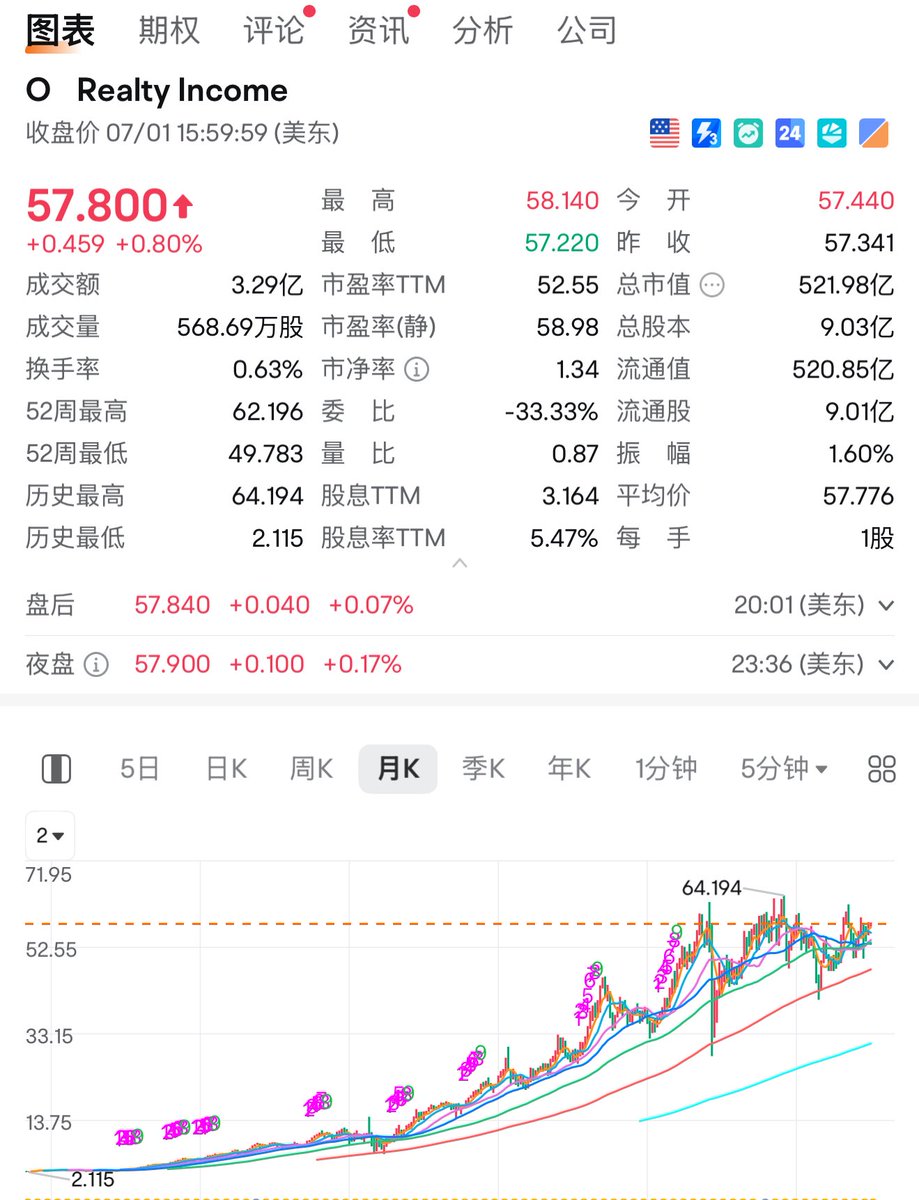
Task: Open the 评论 tab
Action: click(x=274, y=31)
